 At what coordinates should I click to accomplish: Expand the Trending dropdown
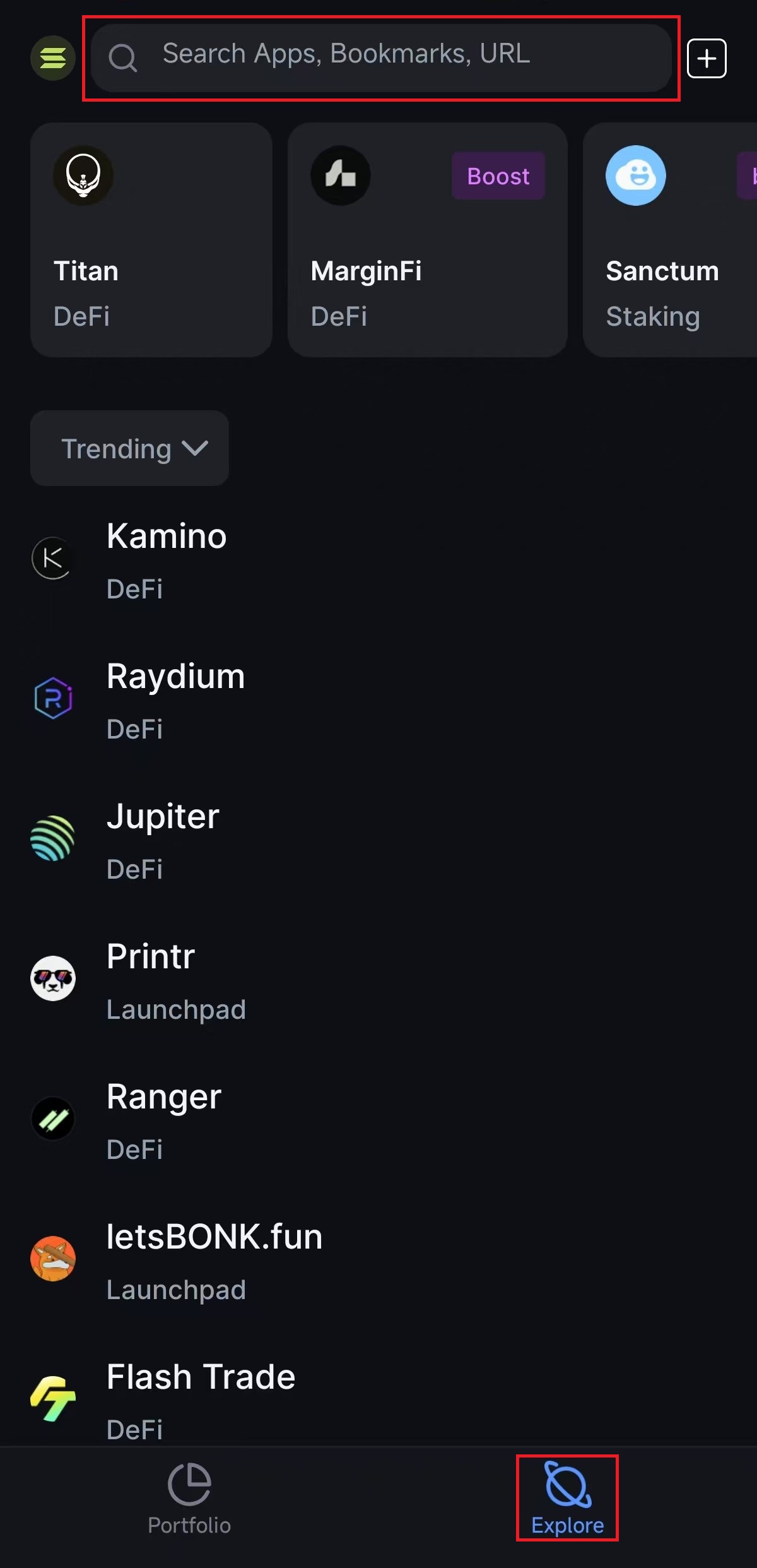[x=129, y=448]
